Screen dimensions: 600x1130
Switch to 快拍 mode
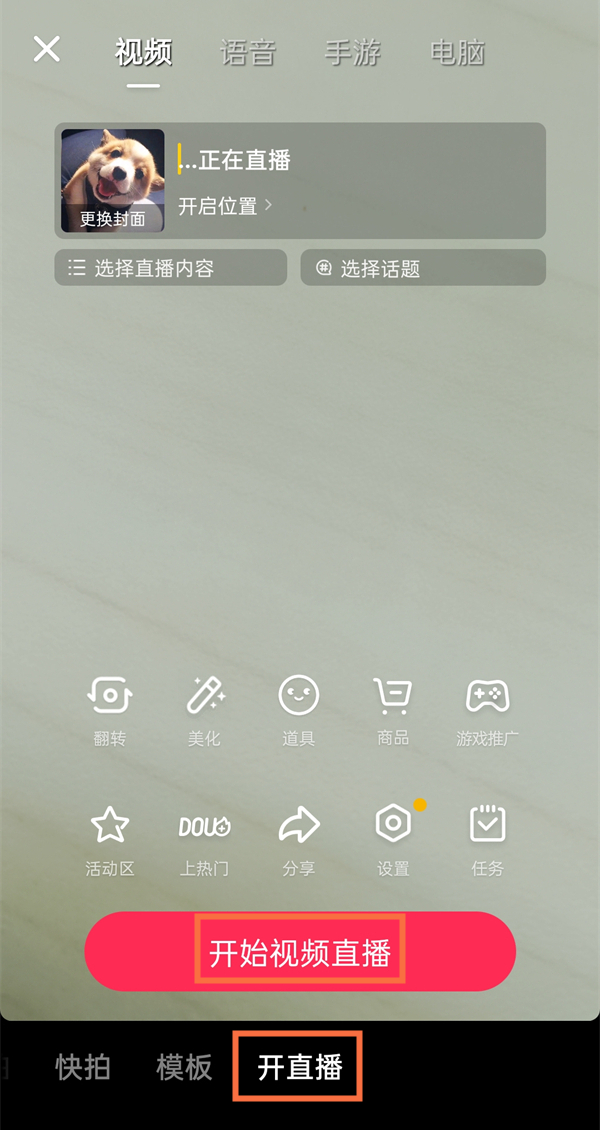[x=83, y=1067]
